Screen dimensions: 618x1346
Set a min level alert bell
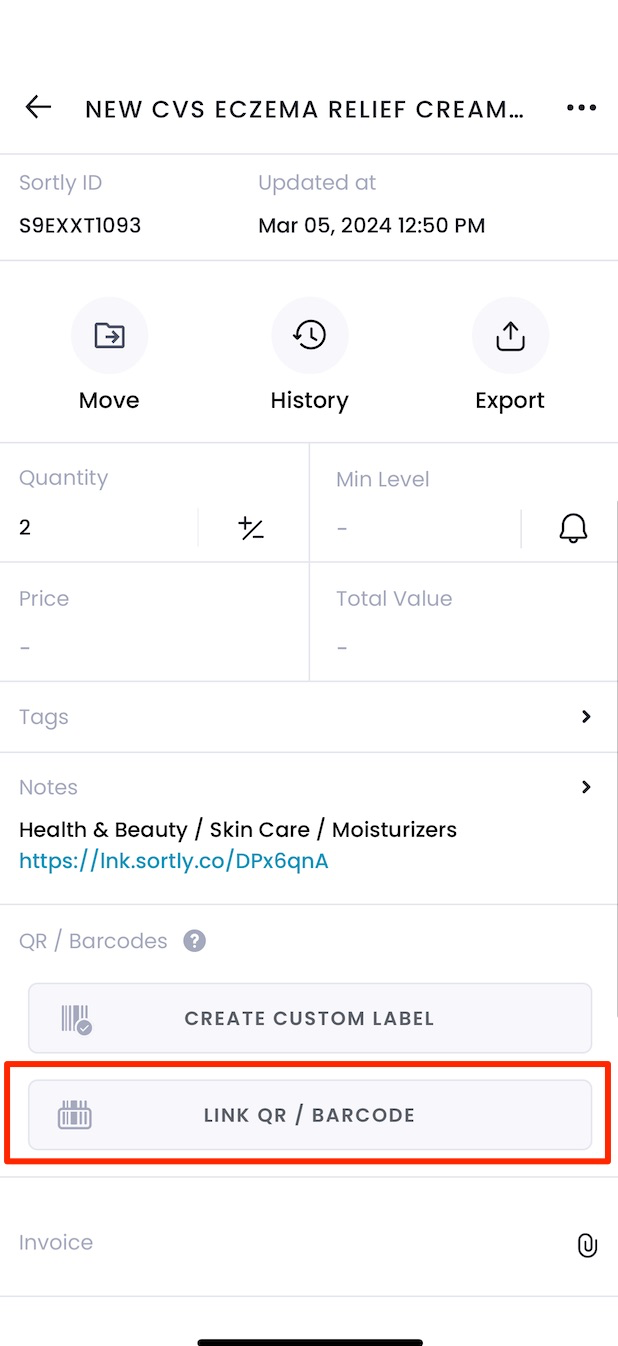coord(573,528)
